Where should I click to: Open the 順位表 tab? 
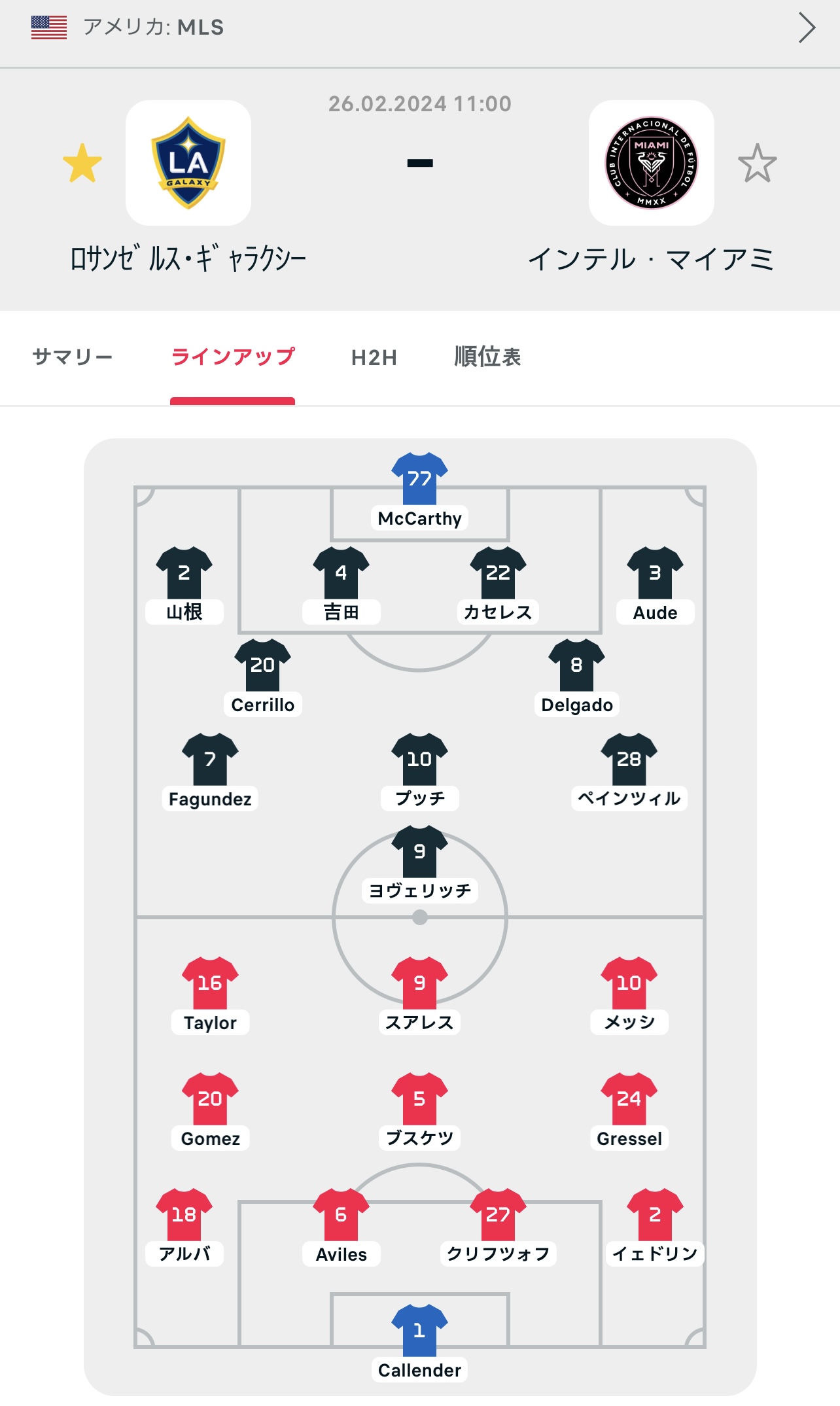tap(487, 357)
